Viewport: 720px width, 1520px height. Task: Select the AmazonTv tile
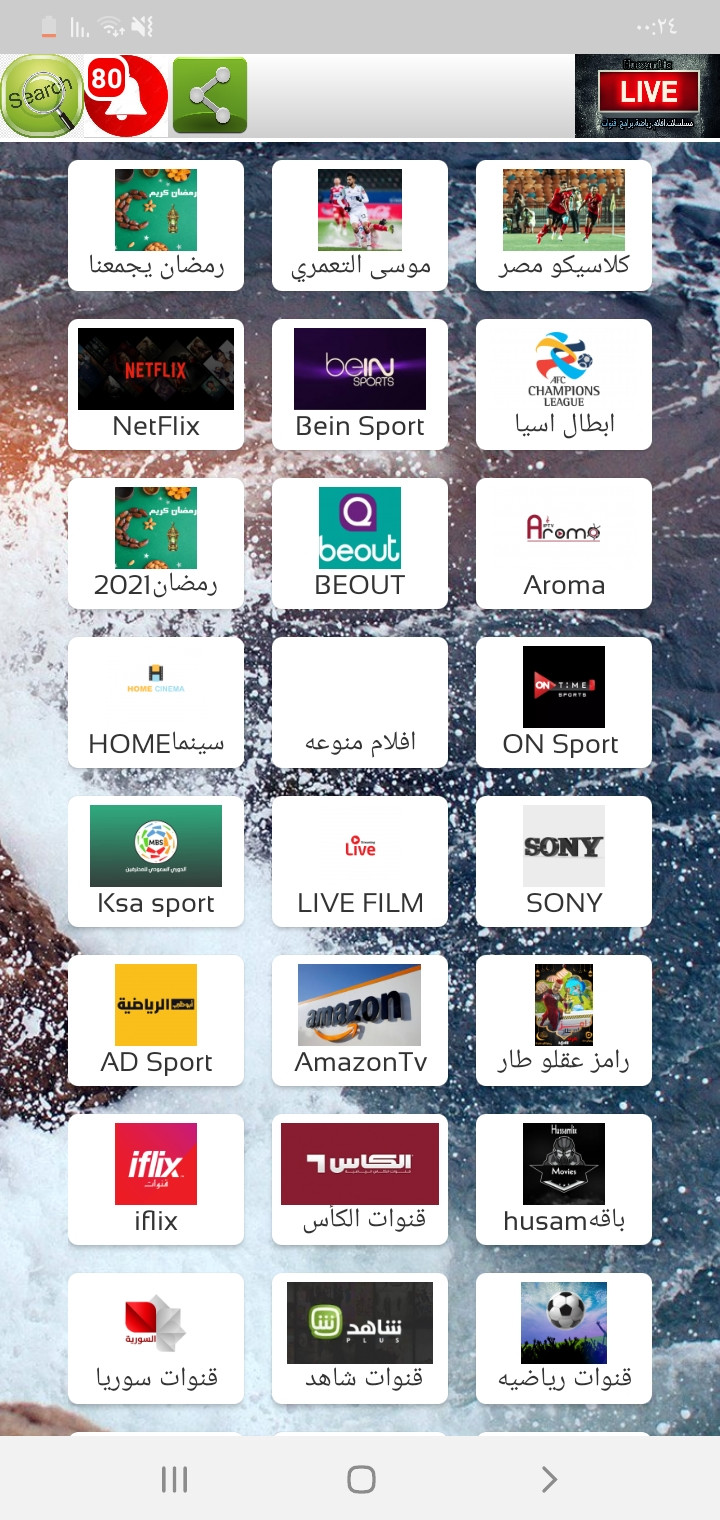[360, 1021]
